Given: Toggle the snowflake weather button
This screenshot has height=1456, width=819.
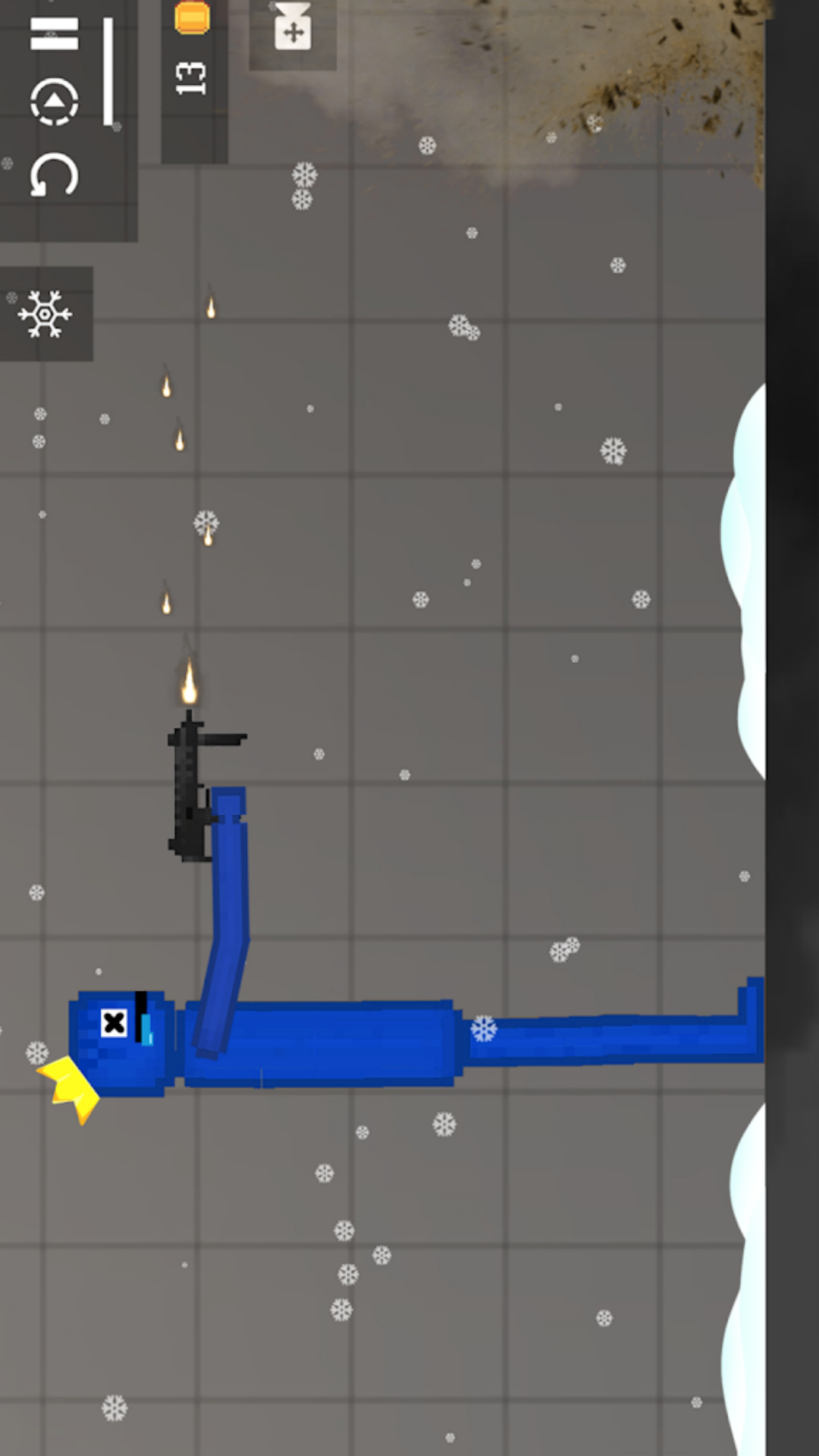Looking at the screenshot, I should pyautogui.click(x=45, y=313).
